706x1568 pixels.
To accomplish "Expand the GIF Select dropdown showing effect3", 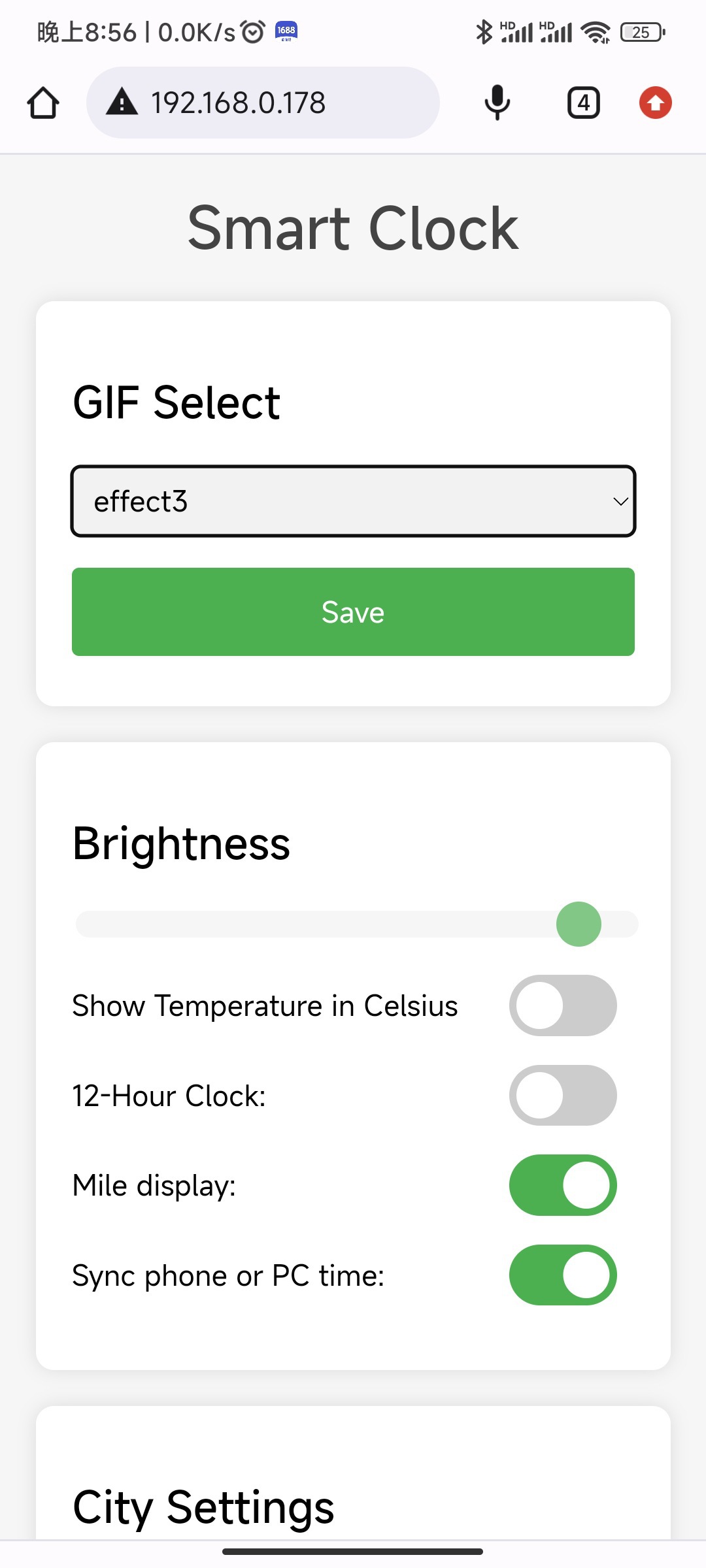I will (x=353, y=501).
